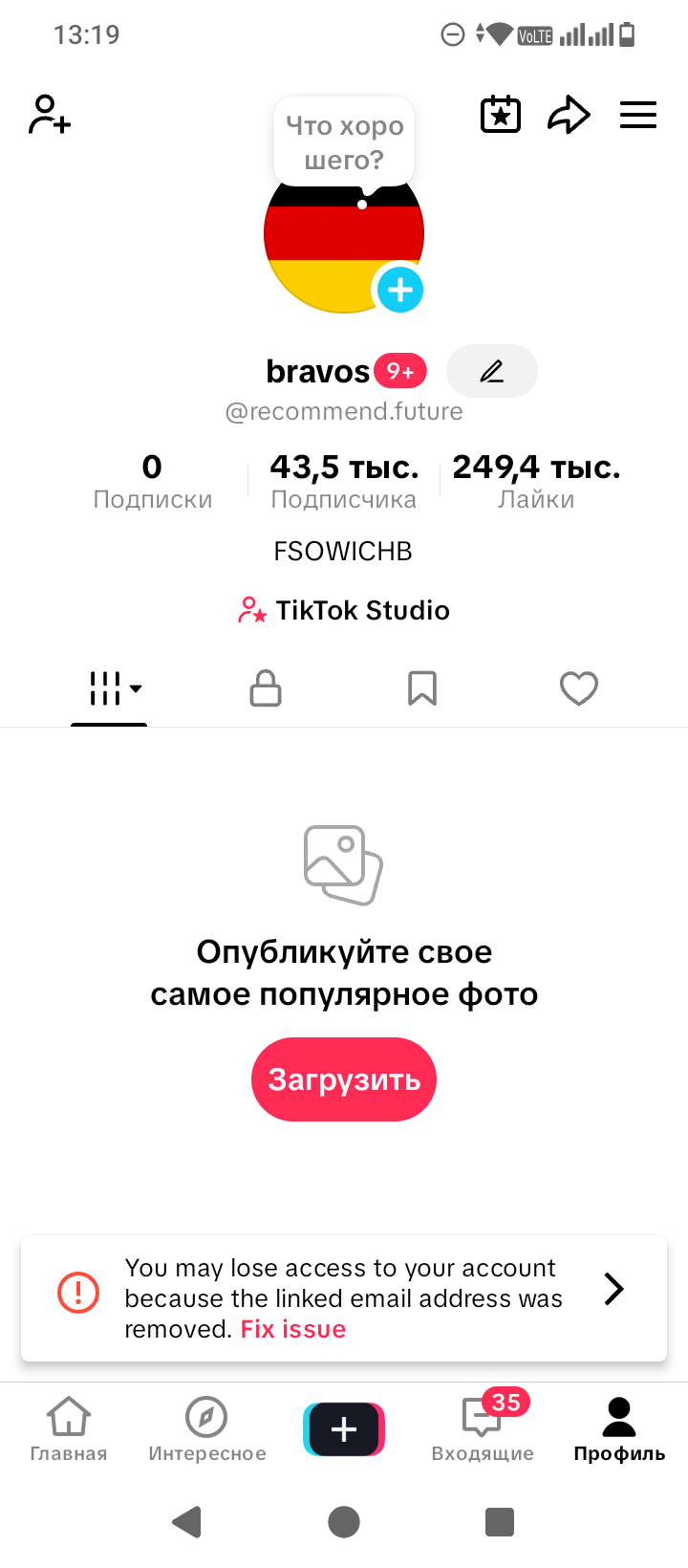Tap the Загрузить upload button
The height and width of the screenshot is (1568, 688).
point(344,1079)
